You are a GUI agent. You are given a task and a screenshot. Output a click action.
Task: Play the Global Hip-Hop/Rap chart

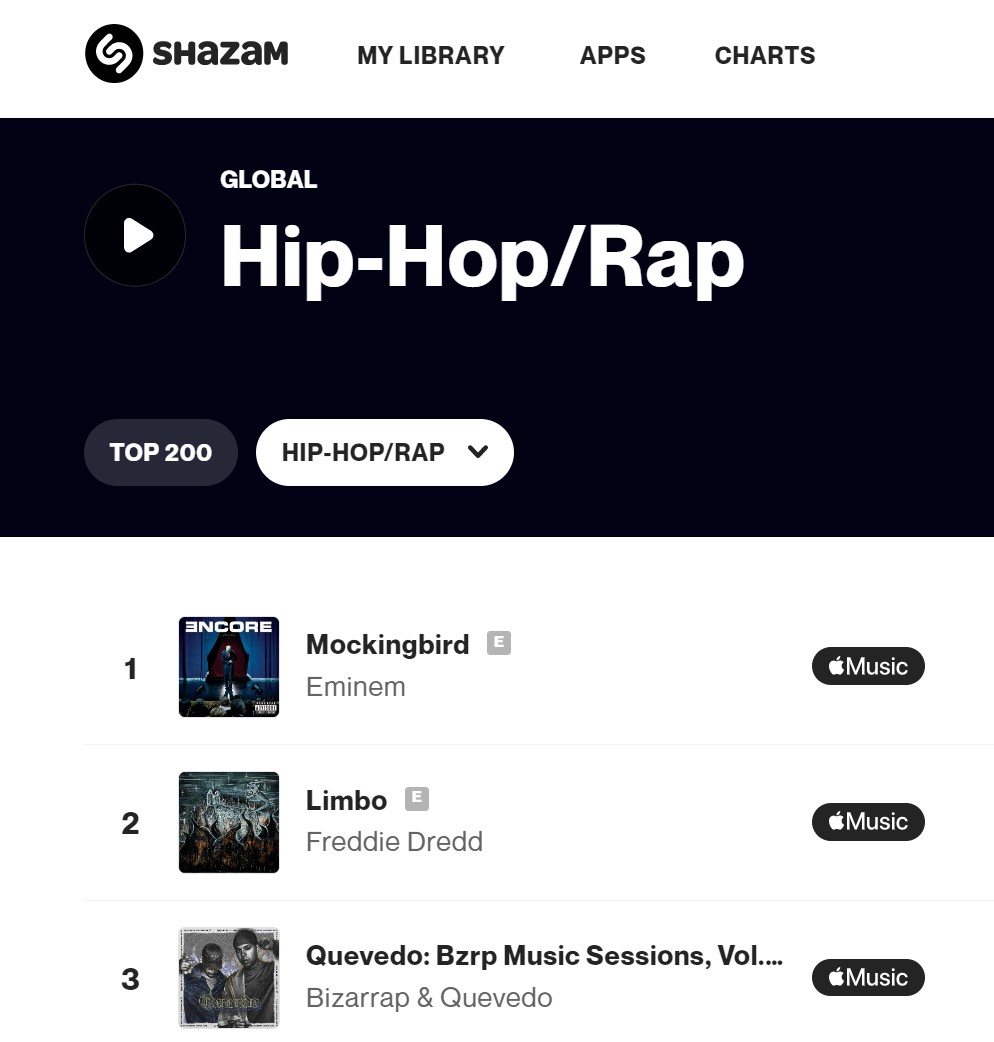pos(135,236)
